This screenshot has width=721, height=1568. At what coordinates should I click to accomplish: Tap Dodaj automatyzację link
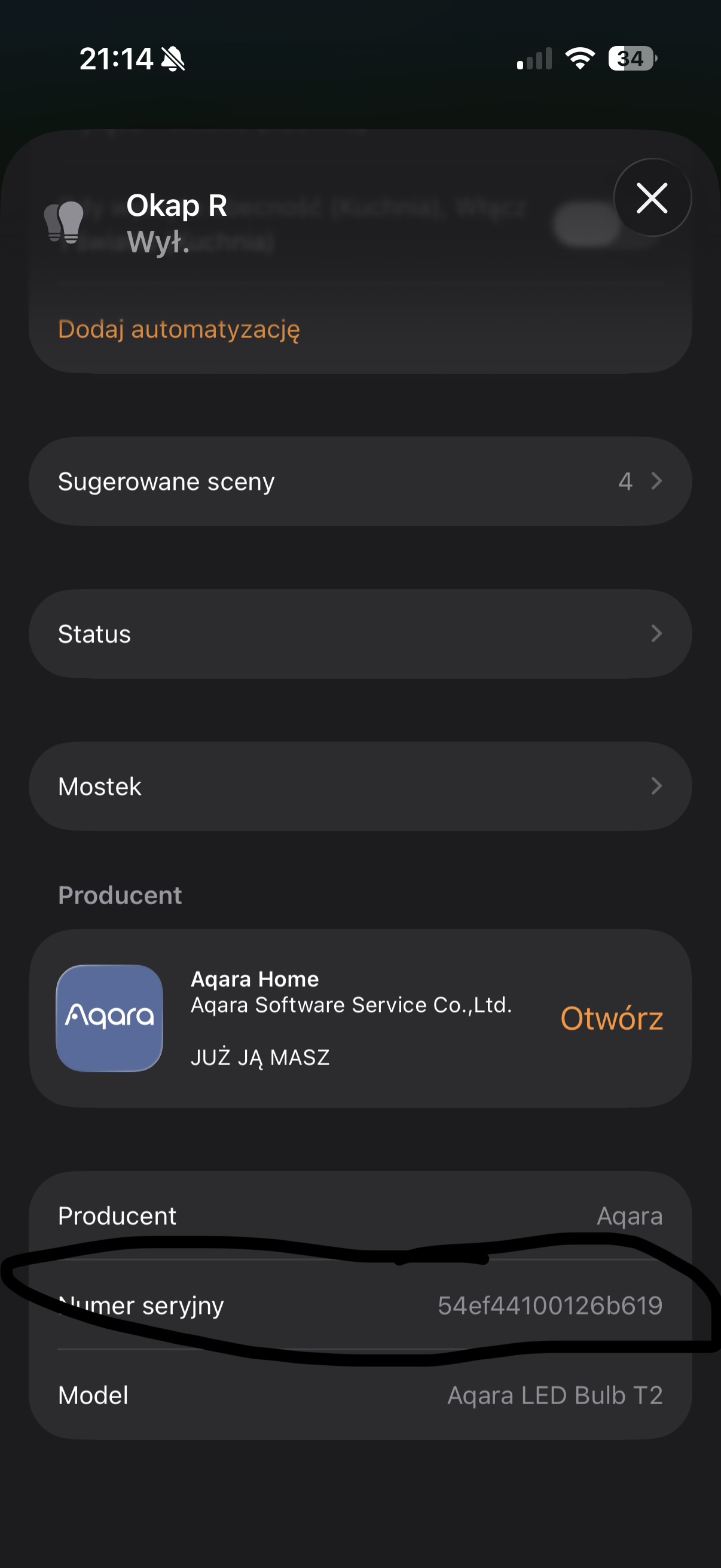click(x=179, y=330)
